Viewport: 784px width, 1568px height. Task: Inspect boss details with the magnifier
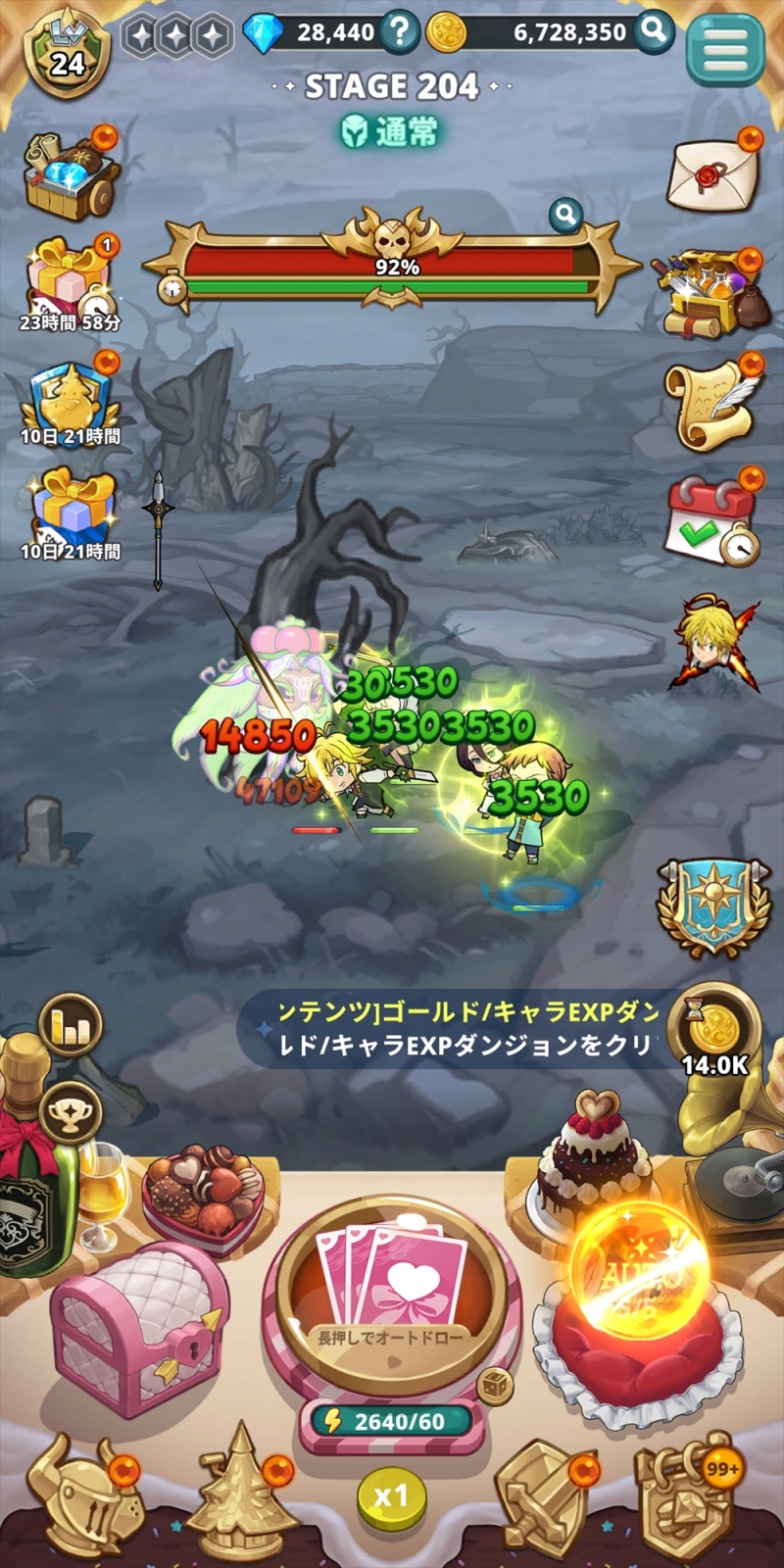pos(565,214)
